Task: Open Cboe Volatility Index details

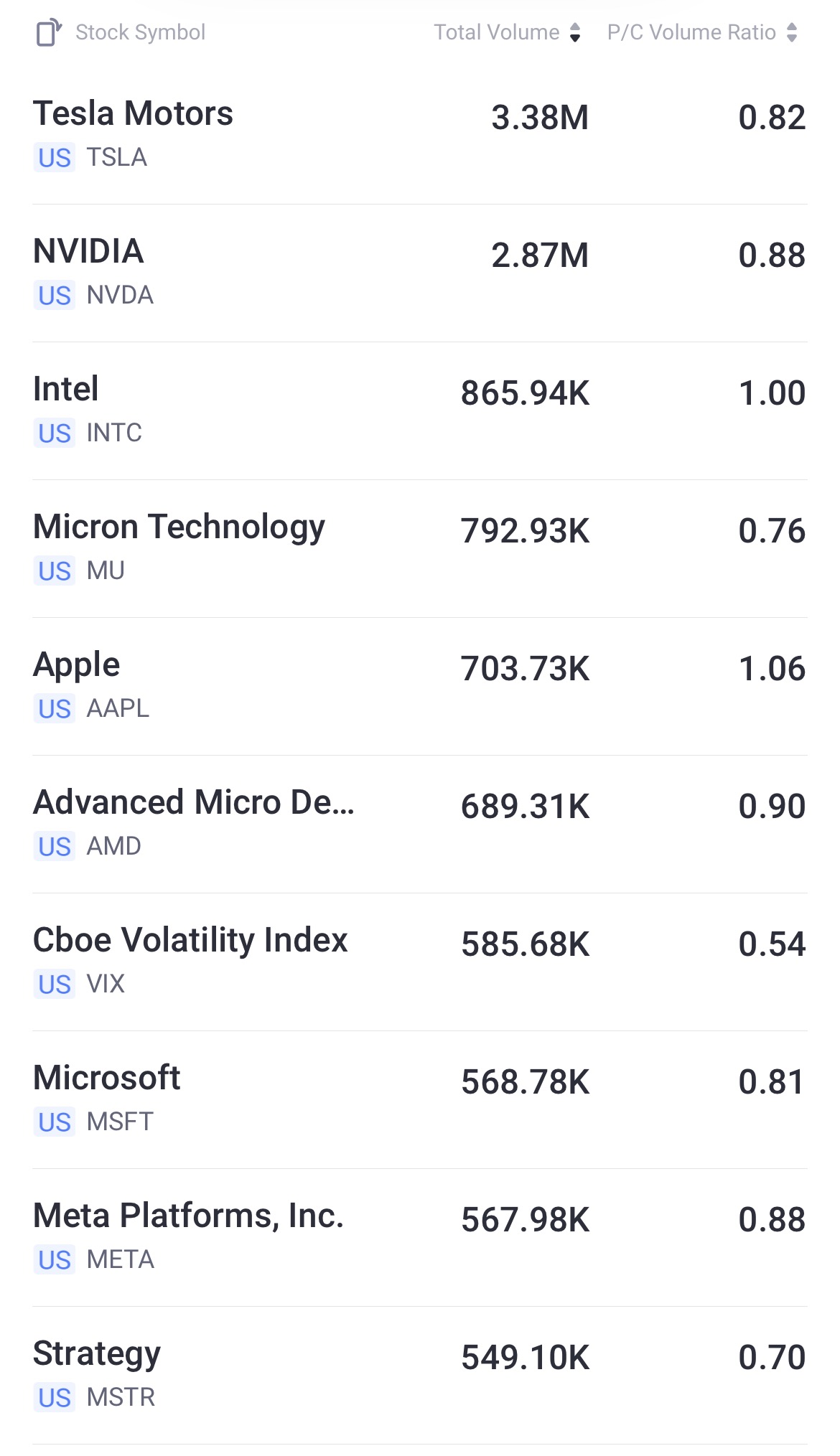Action: (x=191, y=939)
